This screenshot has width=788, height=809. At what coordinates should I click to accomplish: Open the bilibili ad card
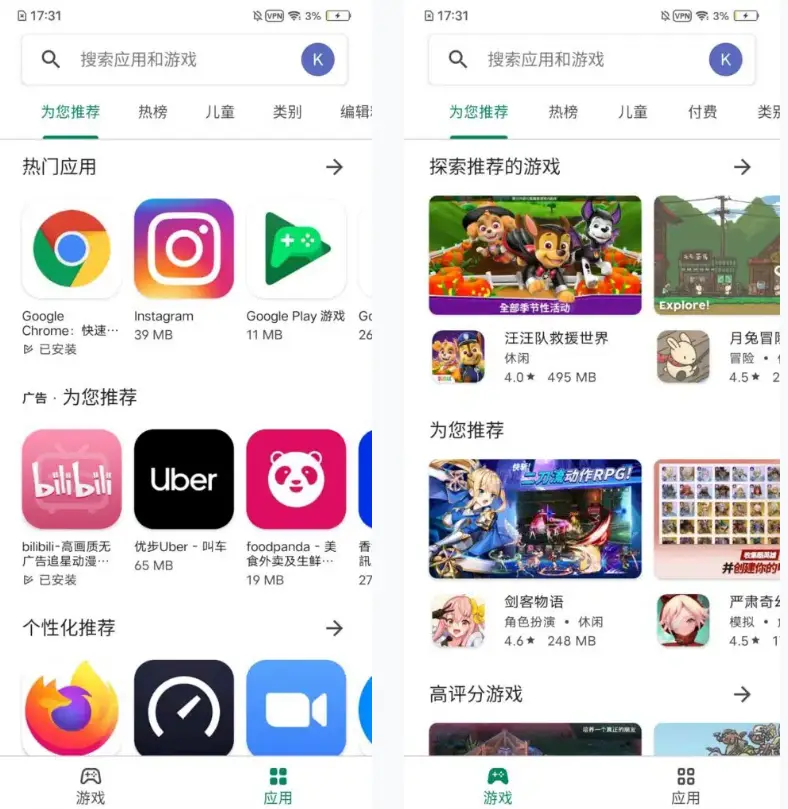point(72,479)
